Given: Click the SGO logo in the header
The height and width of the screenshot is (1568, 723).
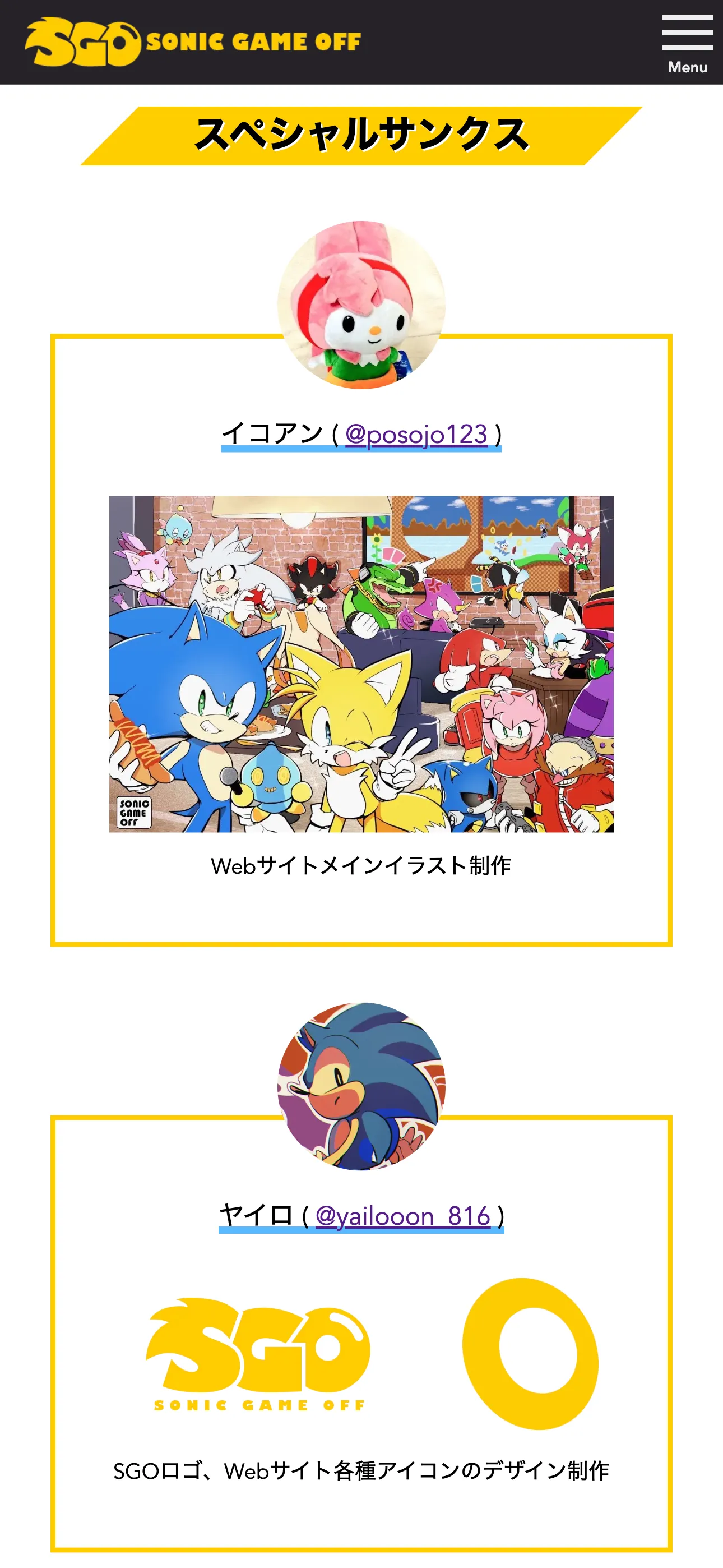Looking at the screenshot, I should 82,38.
